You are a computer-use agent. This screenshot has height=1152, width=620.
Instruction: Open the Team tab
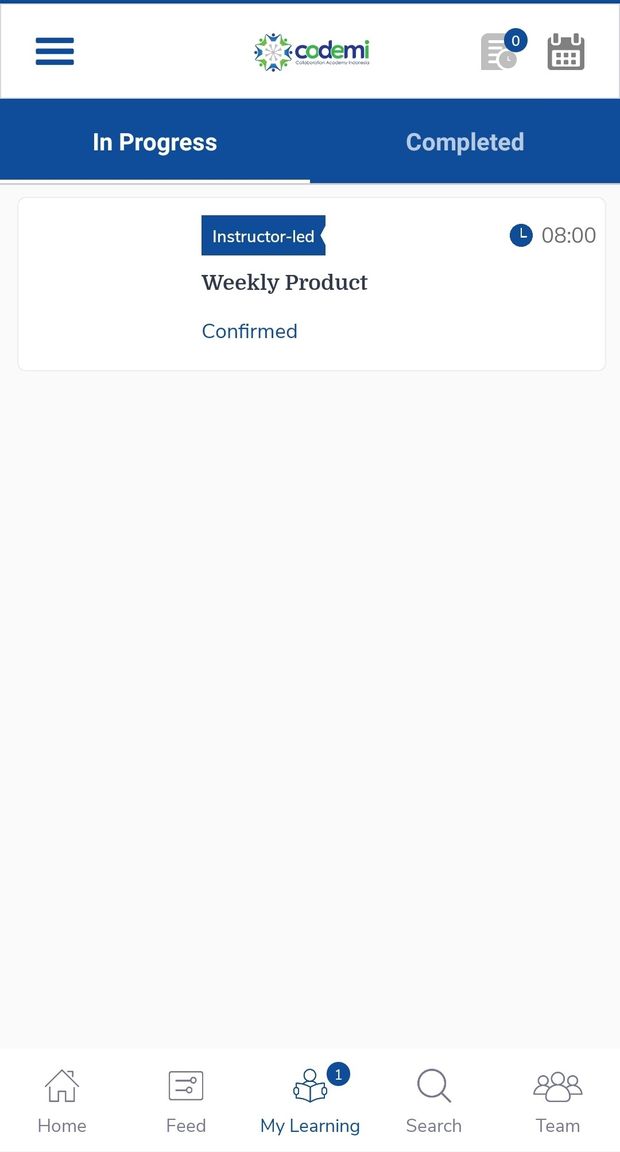pyautogui.click(x=558, y=1100)
